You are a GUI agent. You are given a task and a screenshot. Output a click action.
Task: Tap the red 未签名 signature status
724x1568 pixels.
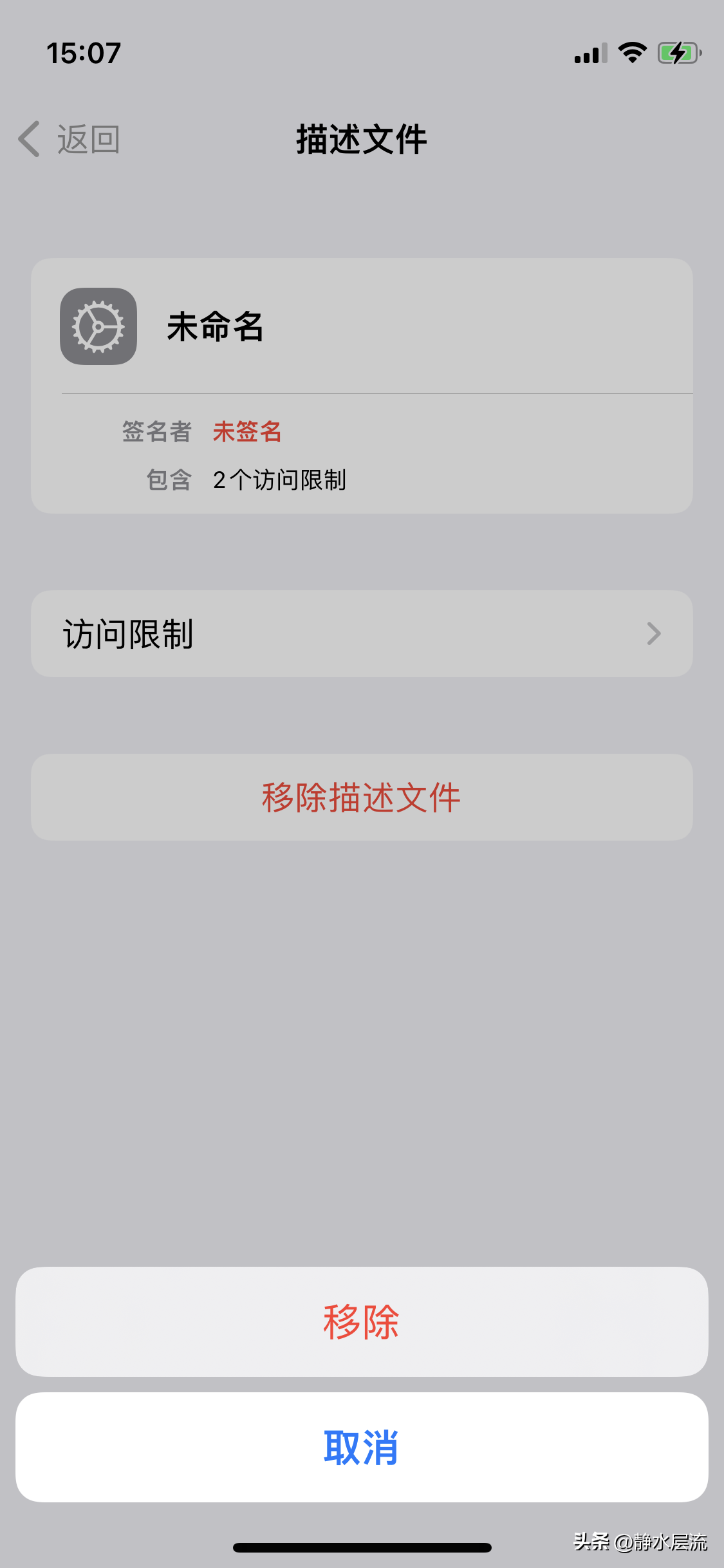pos(248,432)
